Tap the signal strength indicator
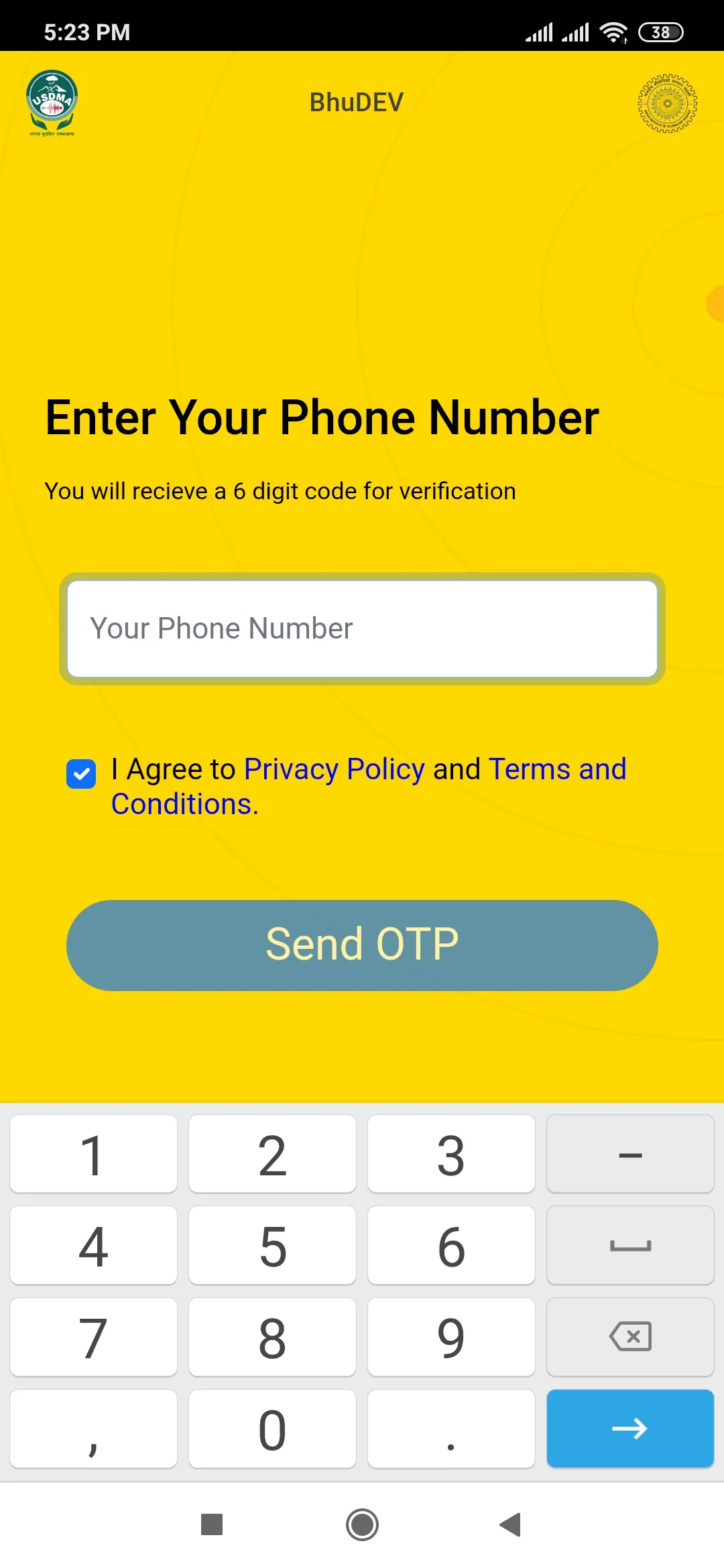This screenshot has width=724, height=1568. point(540,30)
